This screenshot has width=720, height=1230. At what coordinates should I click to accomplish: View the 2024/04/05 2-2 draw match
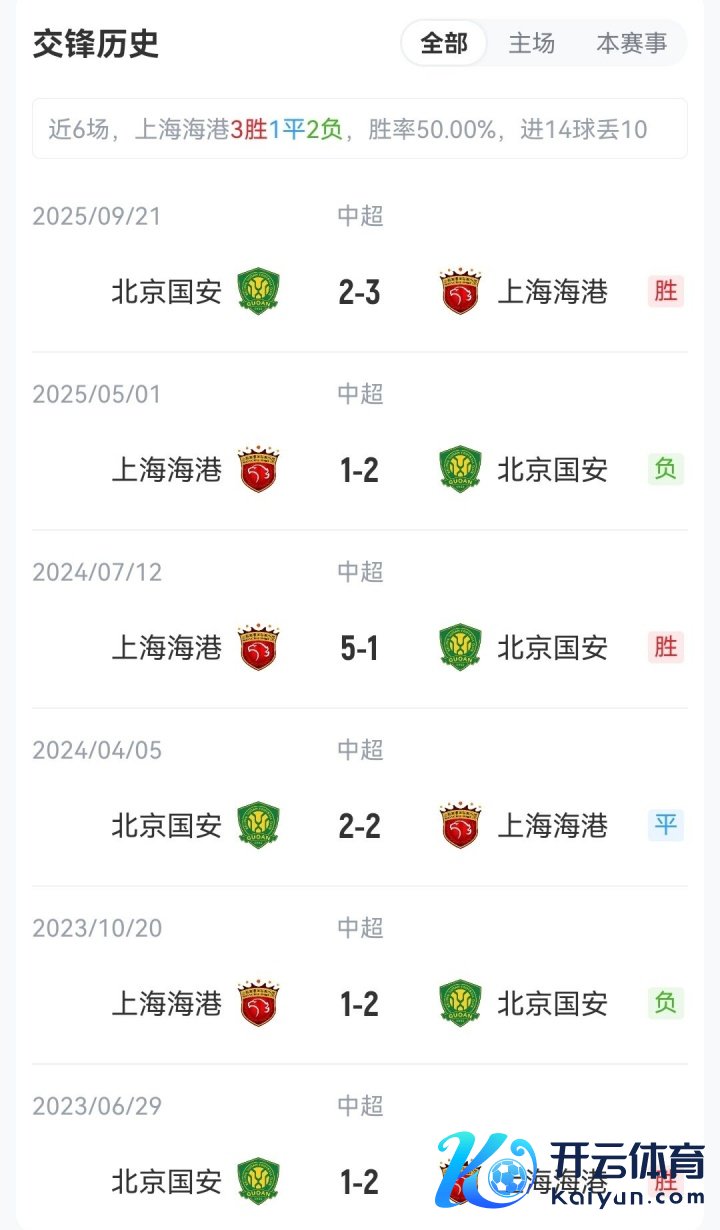coord(359,826)
